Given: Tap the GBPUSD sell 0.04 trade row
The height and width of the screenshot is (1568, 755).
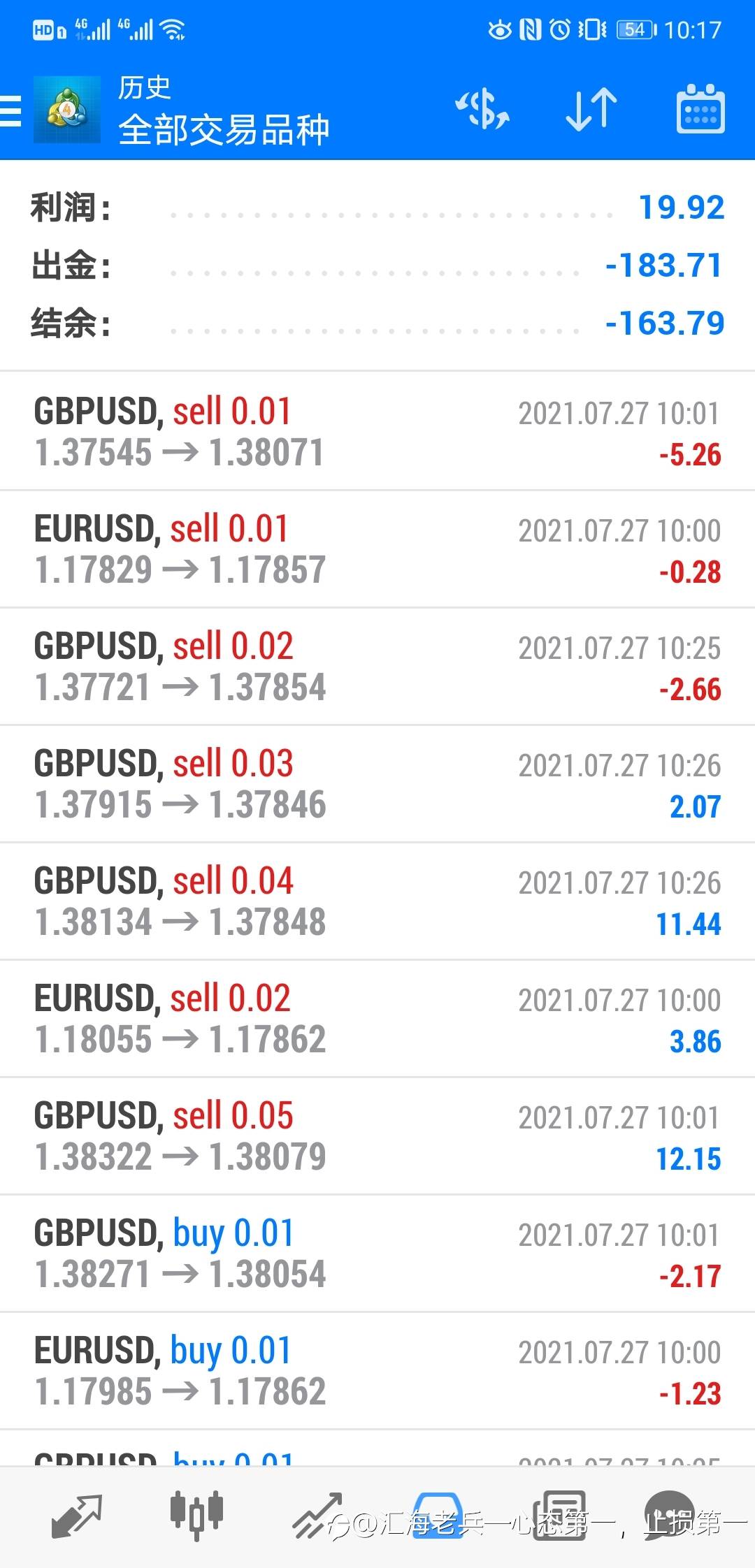Looking at the screenshot, I should click(377, 901).
